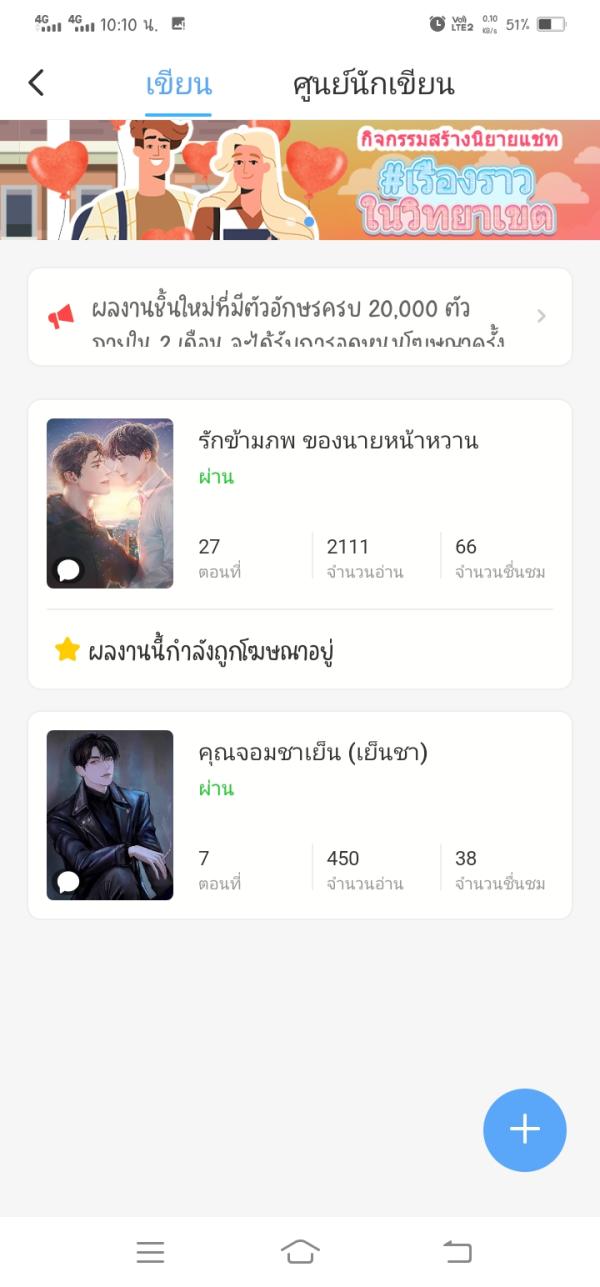
Task: Open the system recent apps menu
Action: (x=151, y=1251)
